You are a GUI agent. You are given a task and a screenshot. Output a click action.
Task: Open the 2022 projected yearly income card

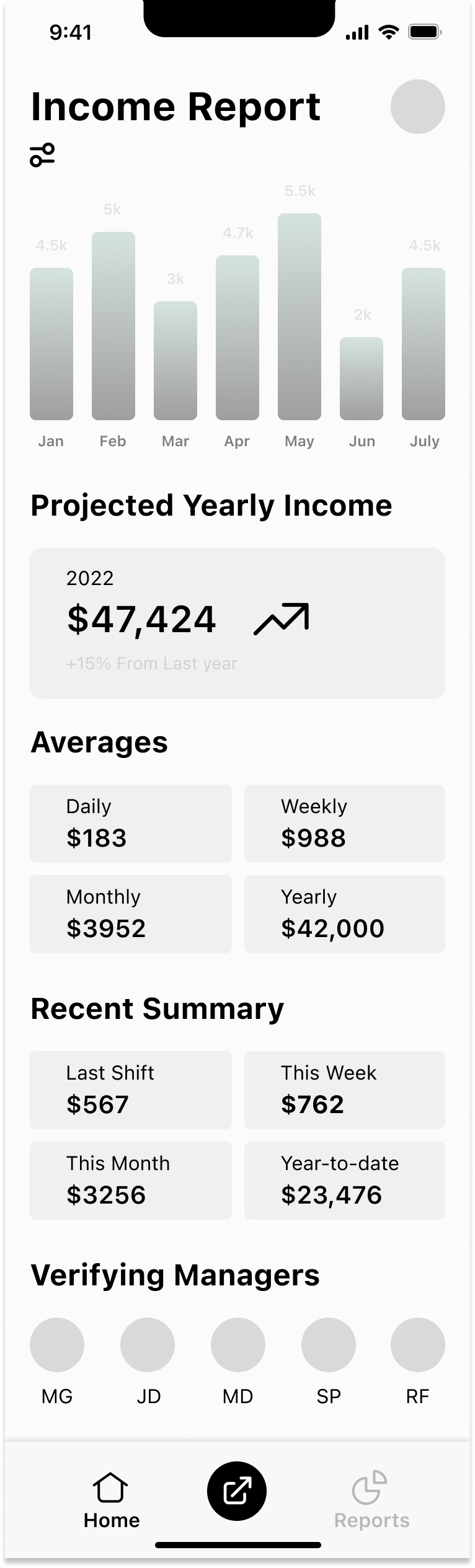[238, 623]
